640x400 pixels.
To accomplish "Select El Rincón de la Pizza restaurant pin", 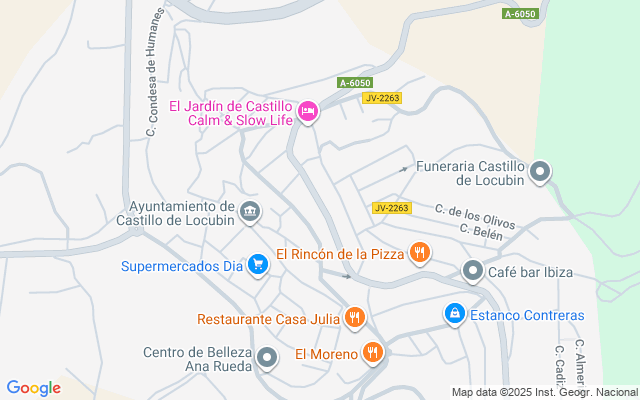I will pos(420,254).
